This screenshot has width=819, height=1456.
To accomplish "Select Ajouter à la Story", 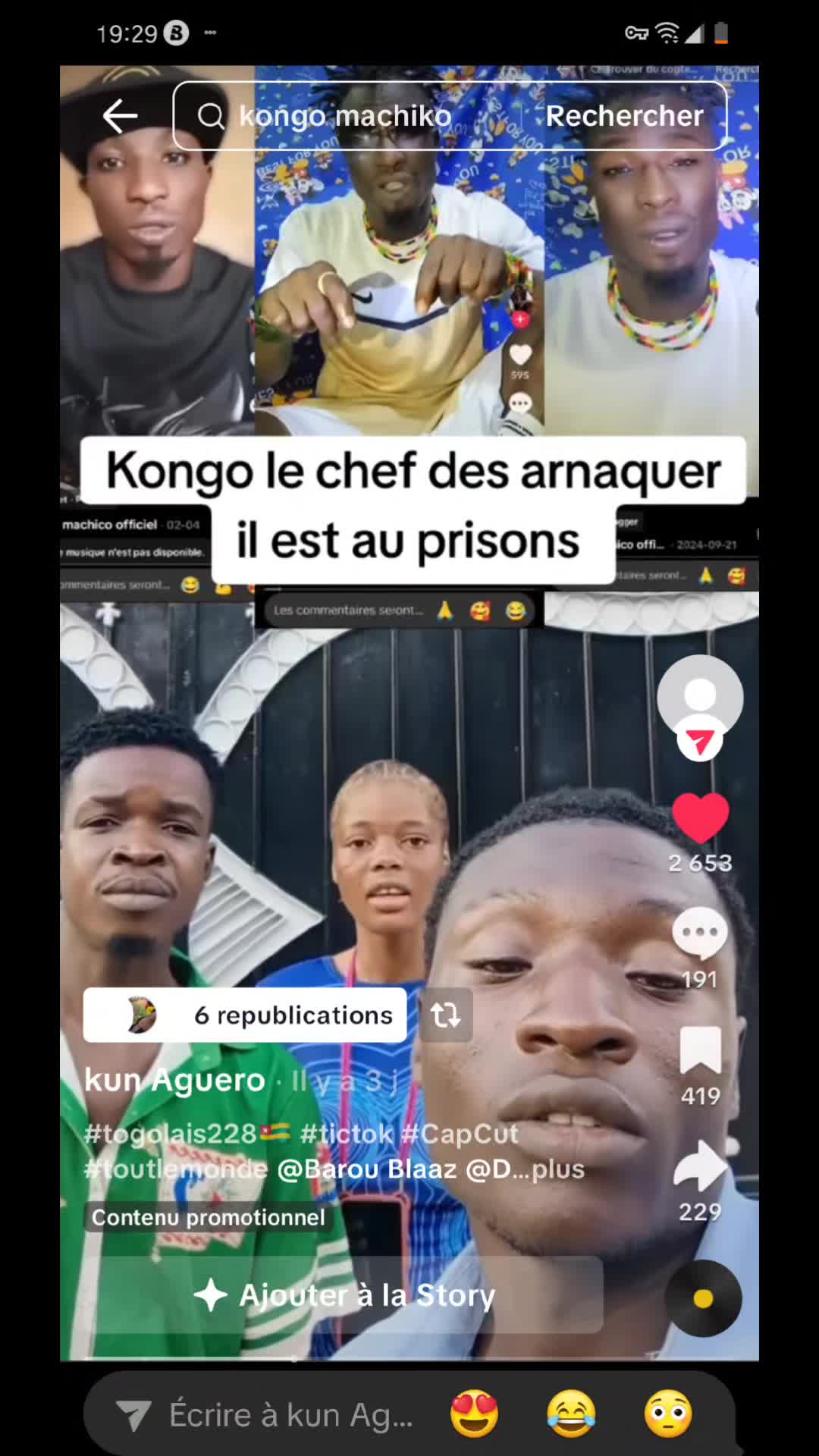I will (344, 1294).
